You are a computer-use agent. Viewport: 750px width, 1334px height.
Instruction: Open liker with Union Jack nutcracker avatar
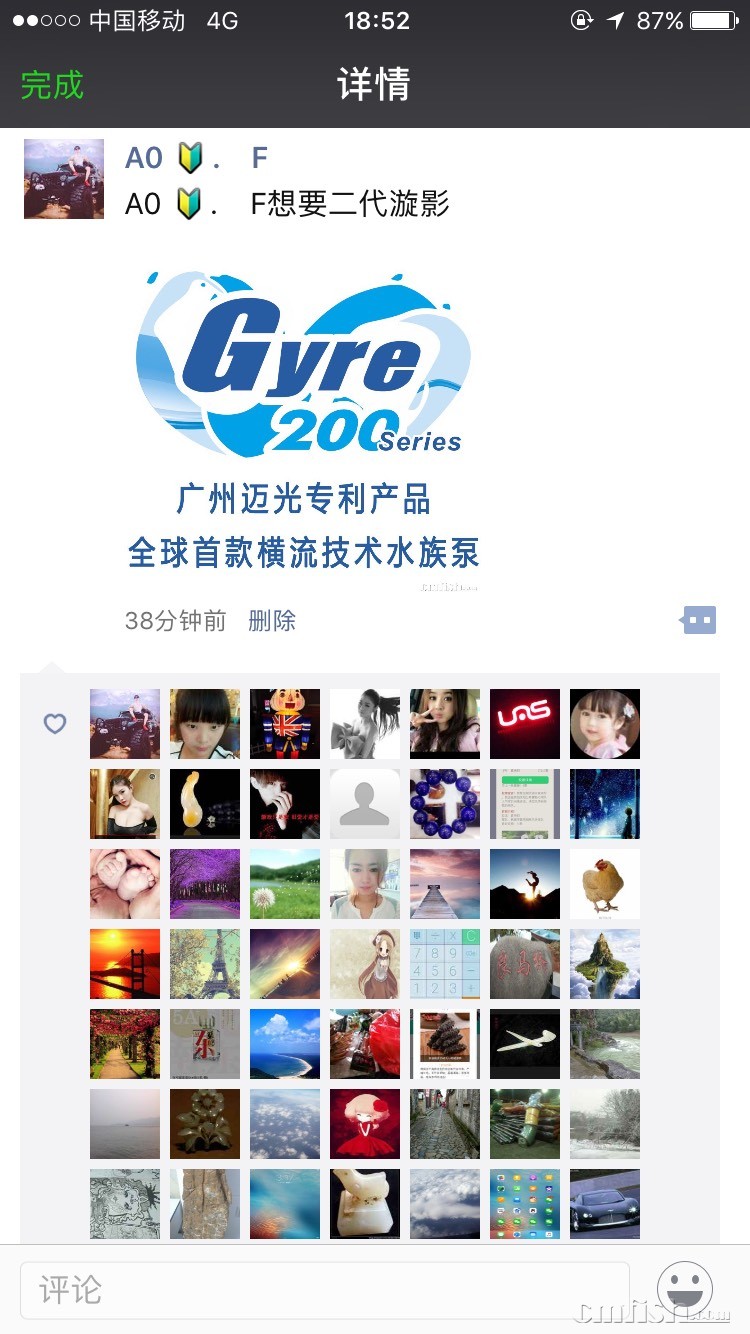pos(285,724)
